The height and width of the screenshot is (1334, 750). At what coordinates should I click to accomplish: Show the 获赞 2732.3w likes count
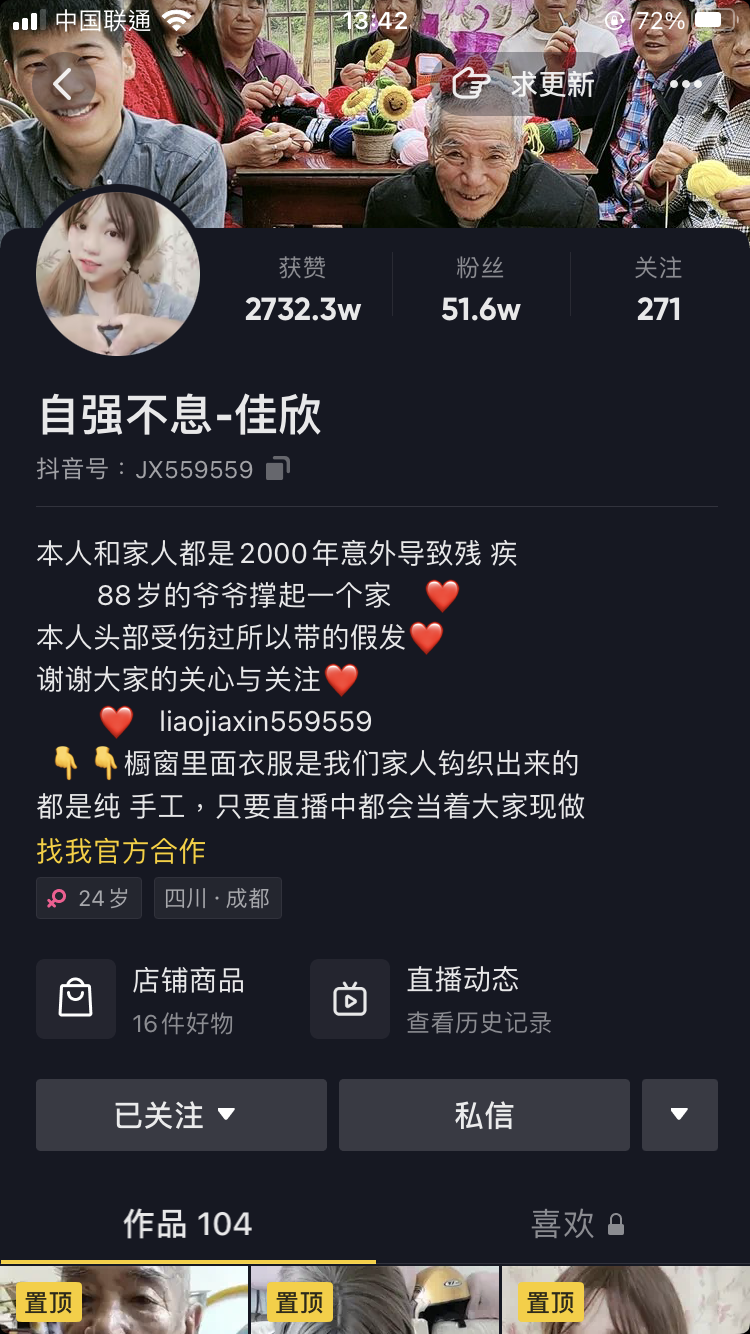303,290
